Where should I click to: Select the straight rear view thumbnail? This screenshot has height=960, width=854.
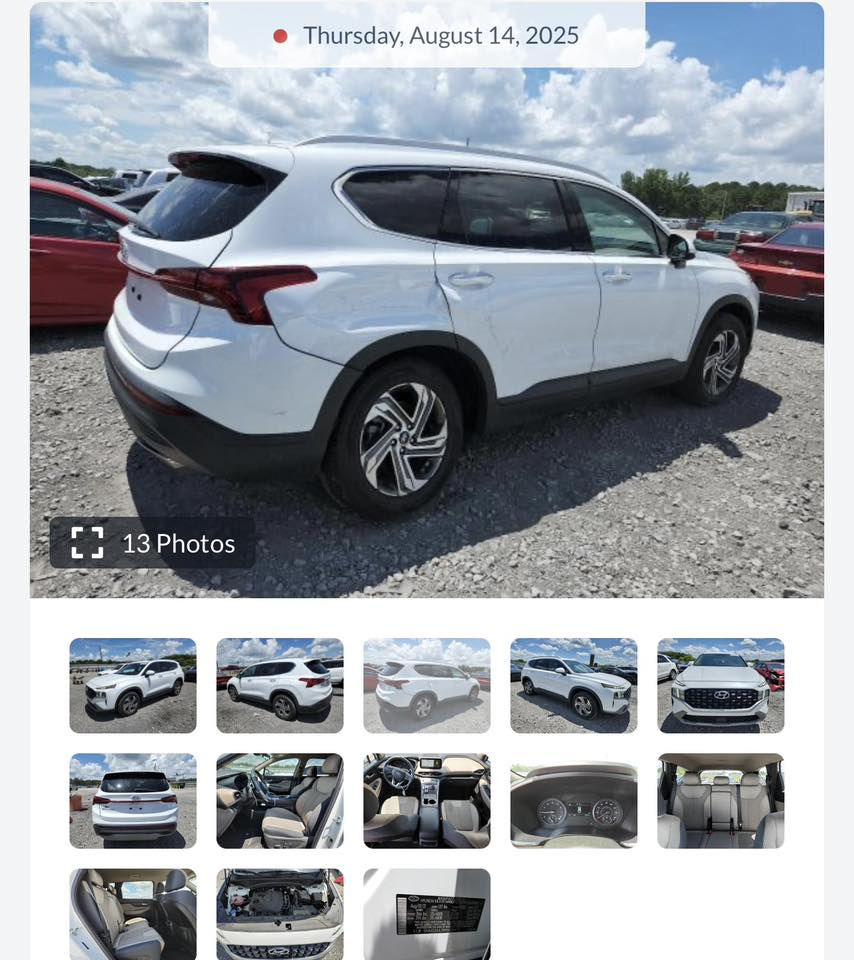click(x=133, y=801)
